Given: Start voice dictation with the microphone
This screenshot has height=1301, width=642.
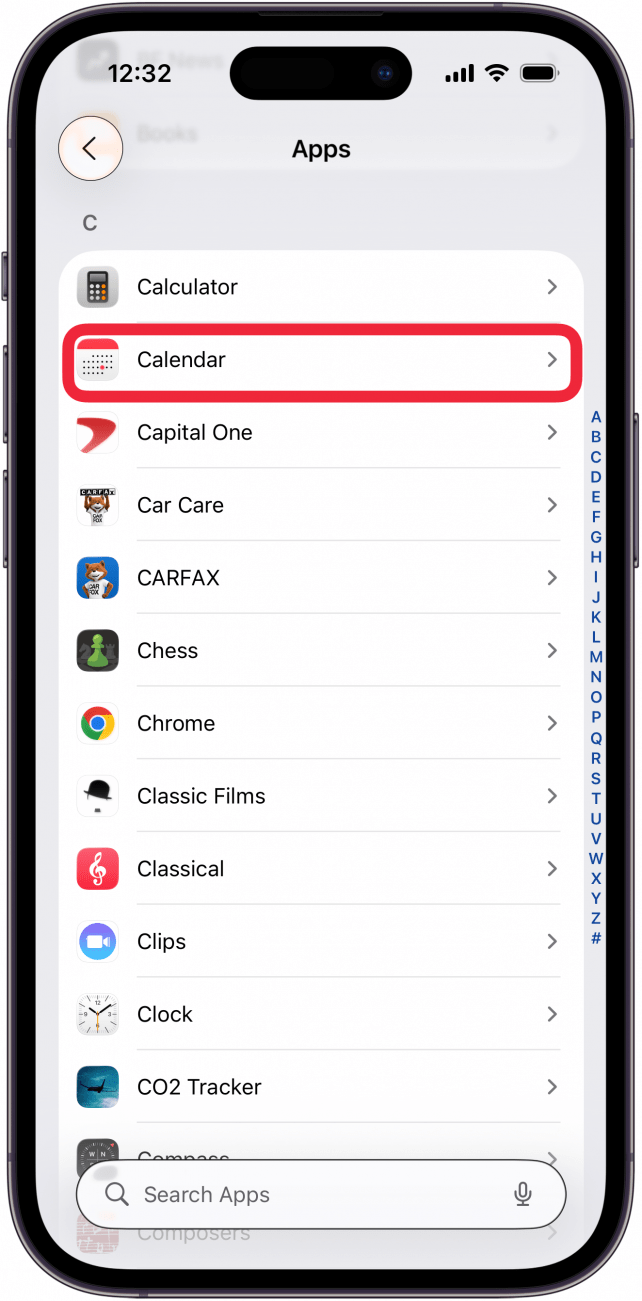Looking at the screenshot, I should click(x=522, y=1194).
